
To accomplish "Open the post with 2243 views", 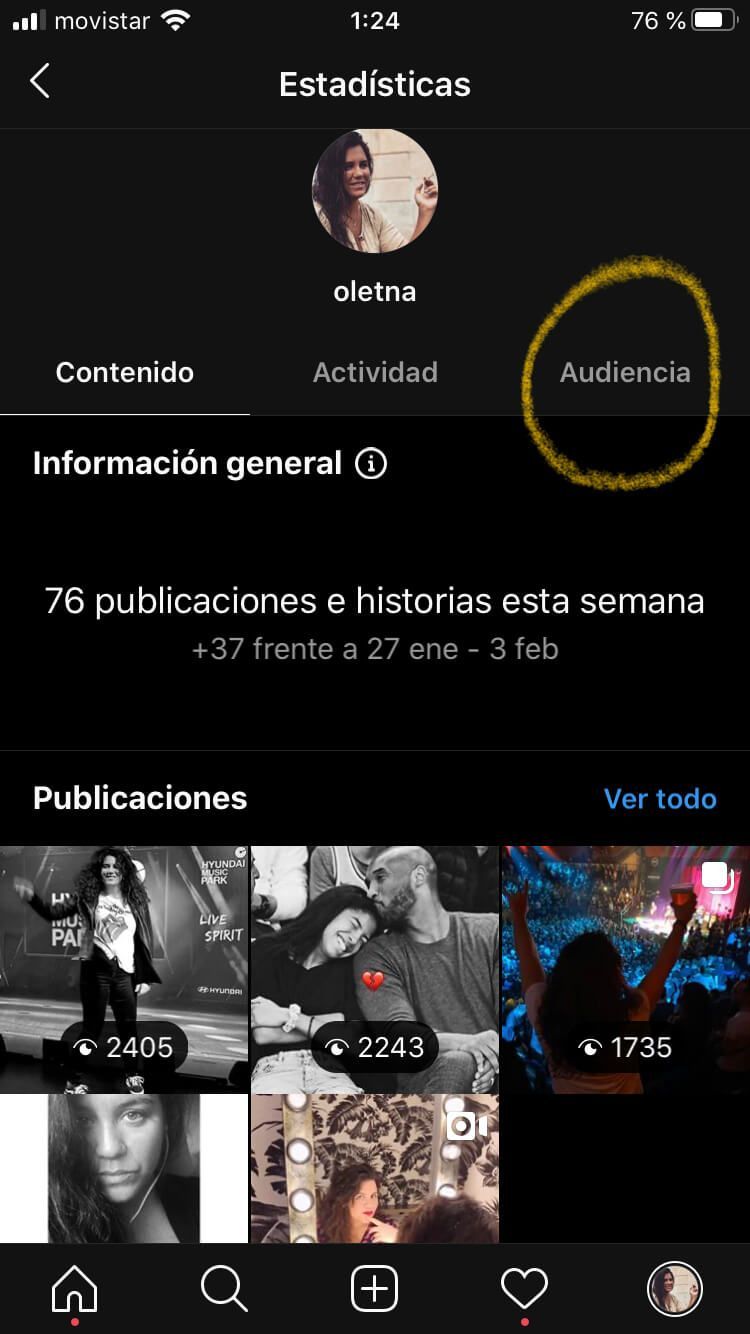I will (x=375, y=969).
